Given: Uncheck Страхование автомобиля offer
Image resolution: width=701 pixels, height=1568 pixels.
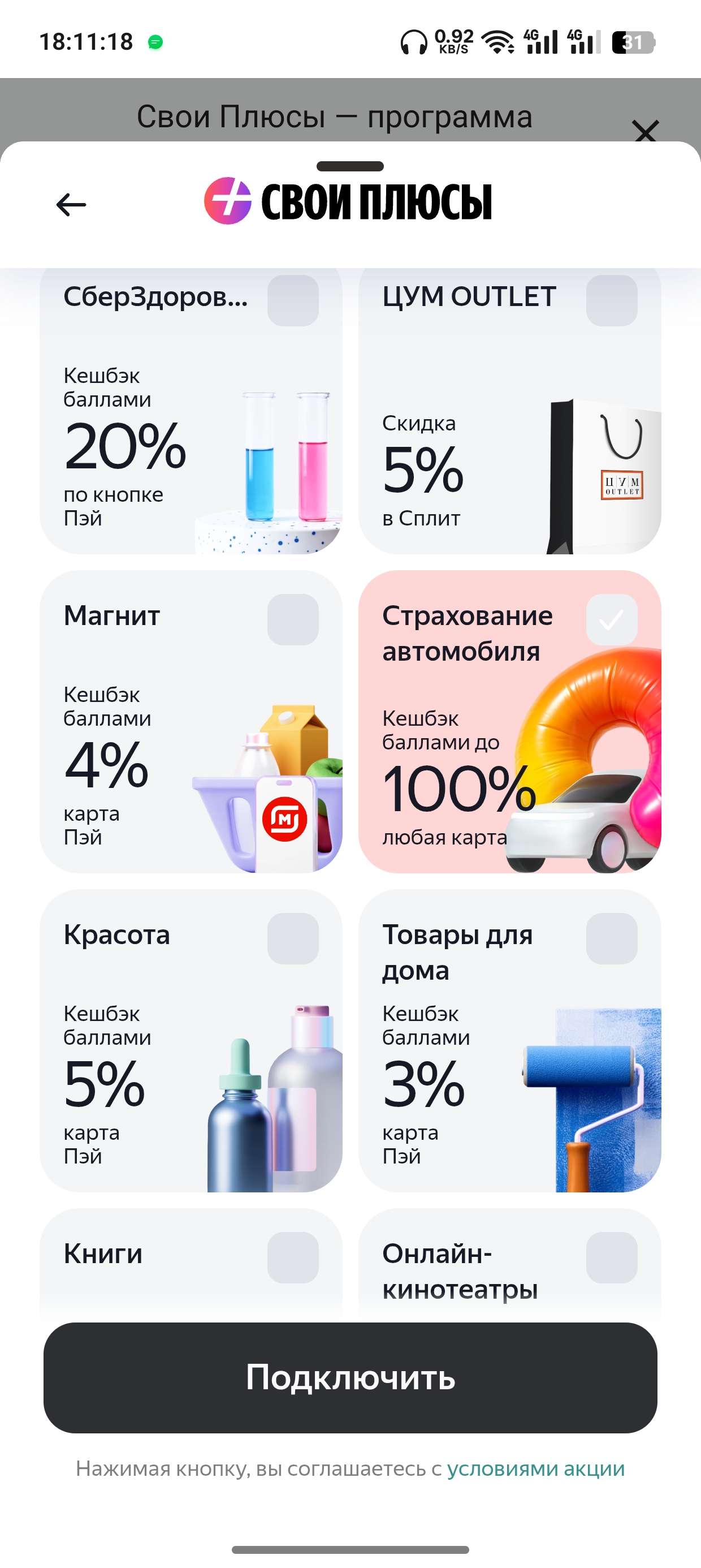Looking at the screenshot, I should (x=612, y=619).
